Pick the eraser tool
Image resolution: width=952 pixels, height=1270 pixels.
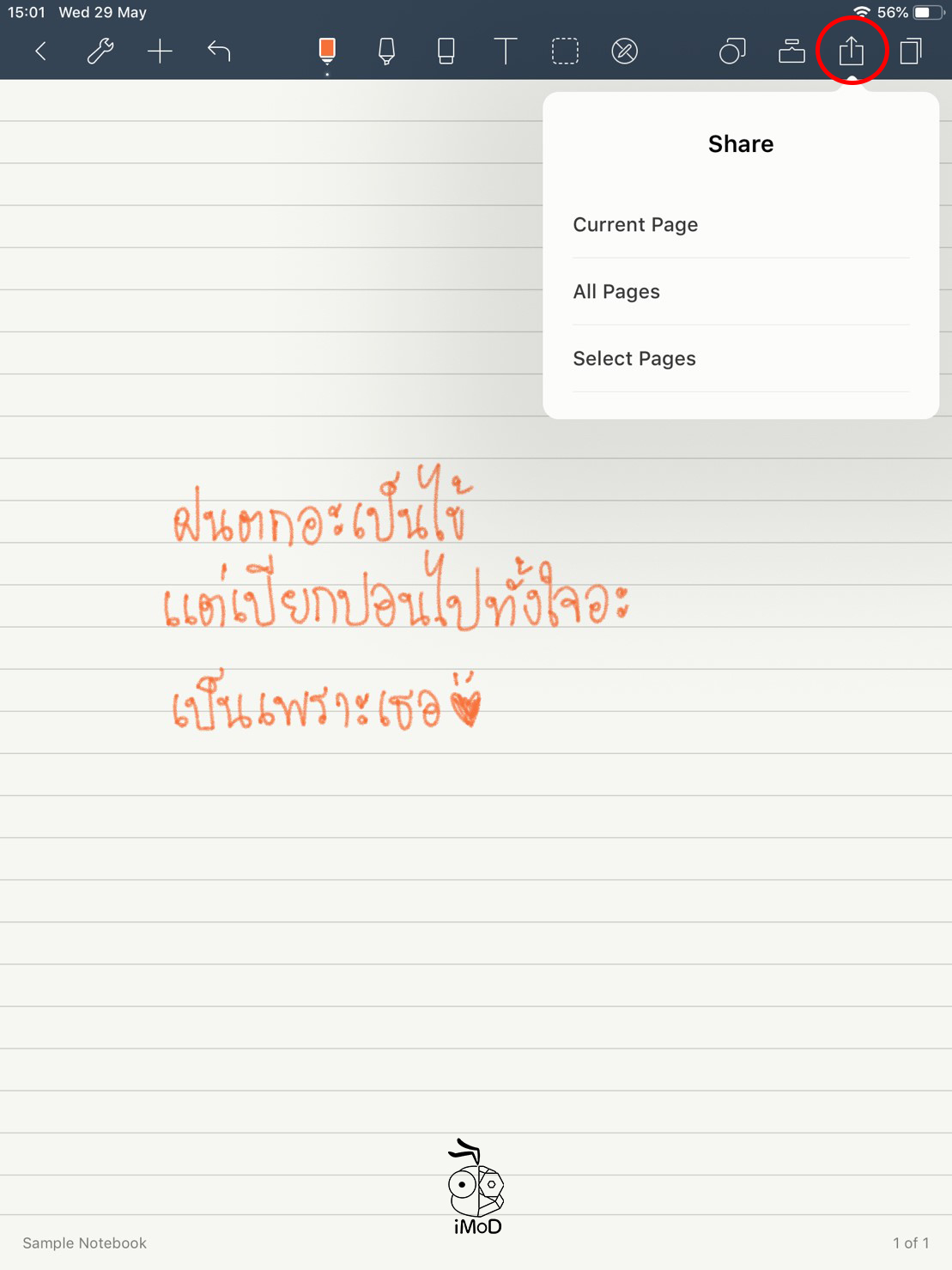tap(446, 52)
